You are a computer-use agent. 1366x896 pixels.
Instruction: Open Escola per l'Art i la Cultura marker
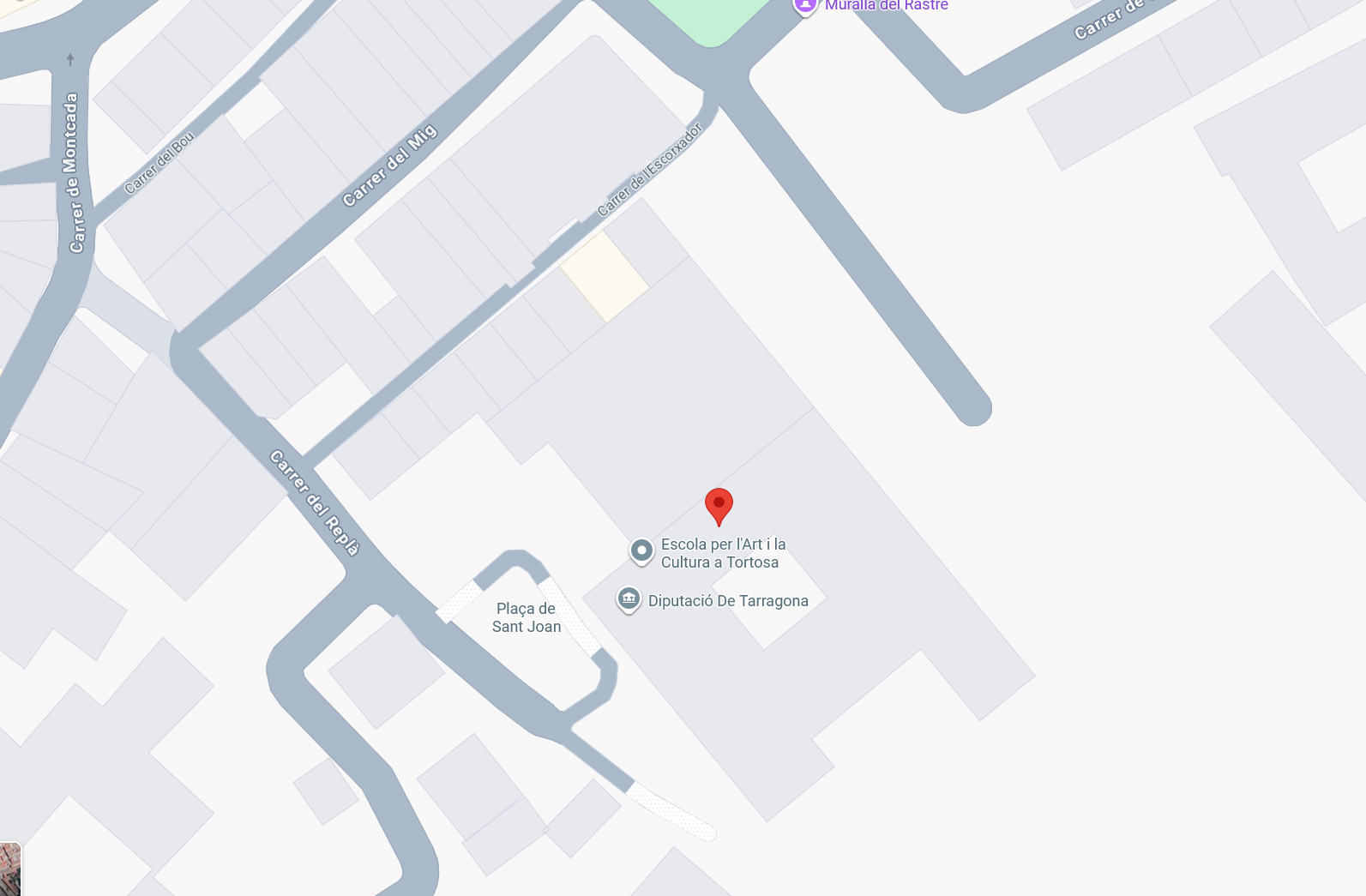click(641, 550)
